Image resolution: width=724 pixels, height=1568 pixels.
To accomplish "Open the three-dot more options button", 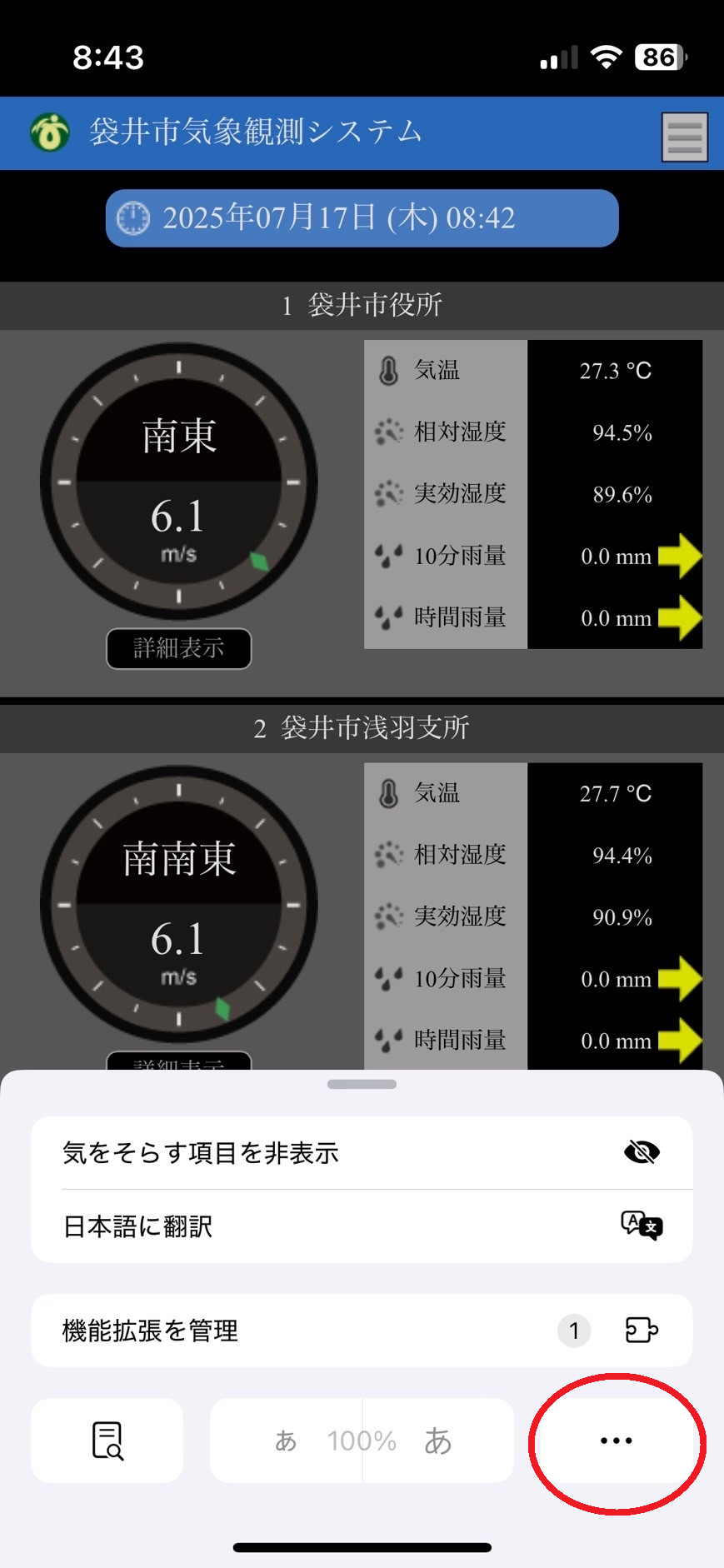I will (617, 1441).
